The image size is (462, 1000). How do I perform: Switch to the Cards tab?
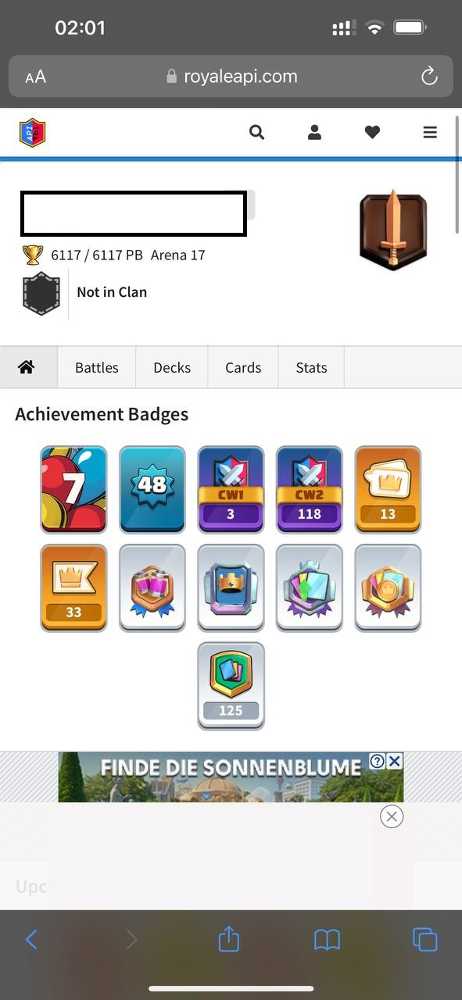[x=243, y=367]
